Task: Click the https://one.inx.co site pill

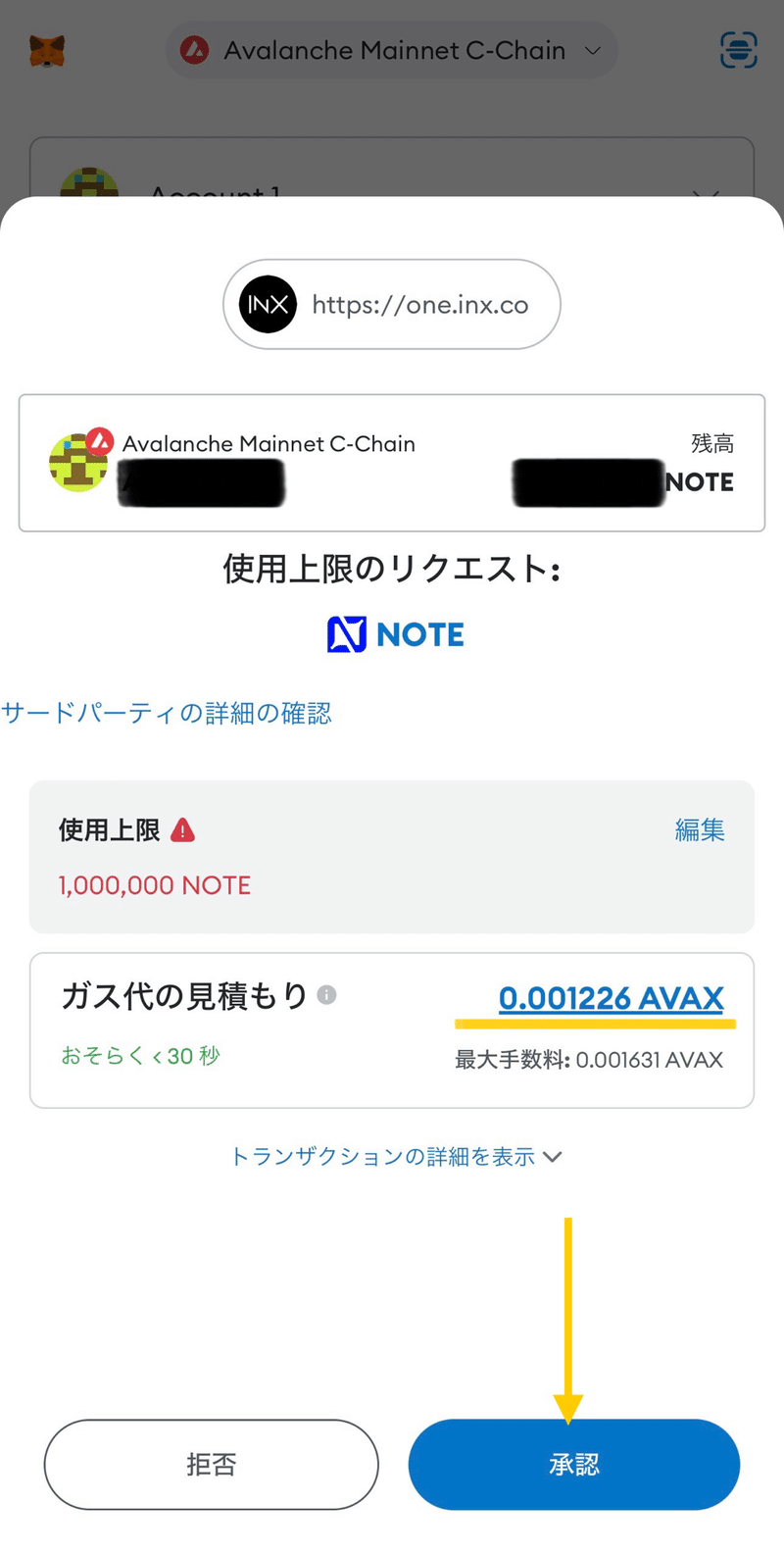Action: pos(392,304)
